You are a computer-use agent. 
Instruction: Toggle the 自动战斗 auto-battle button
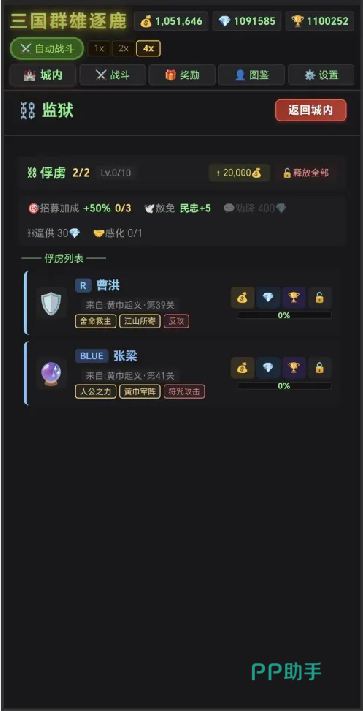[47, 49]
